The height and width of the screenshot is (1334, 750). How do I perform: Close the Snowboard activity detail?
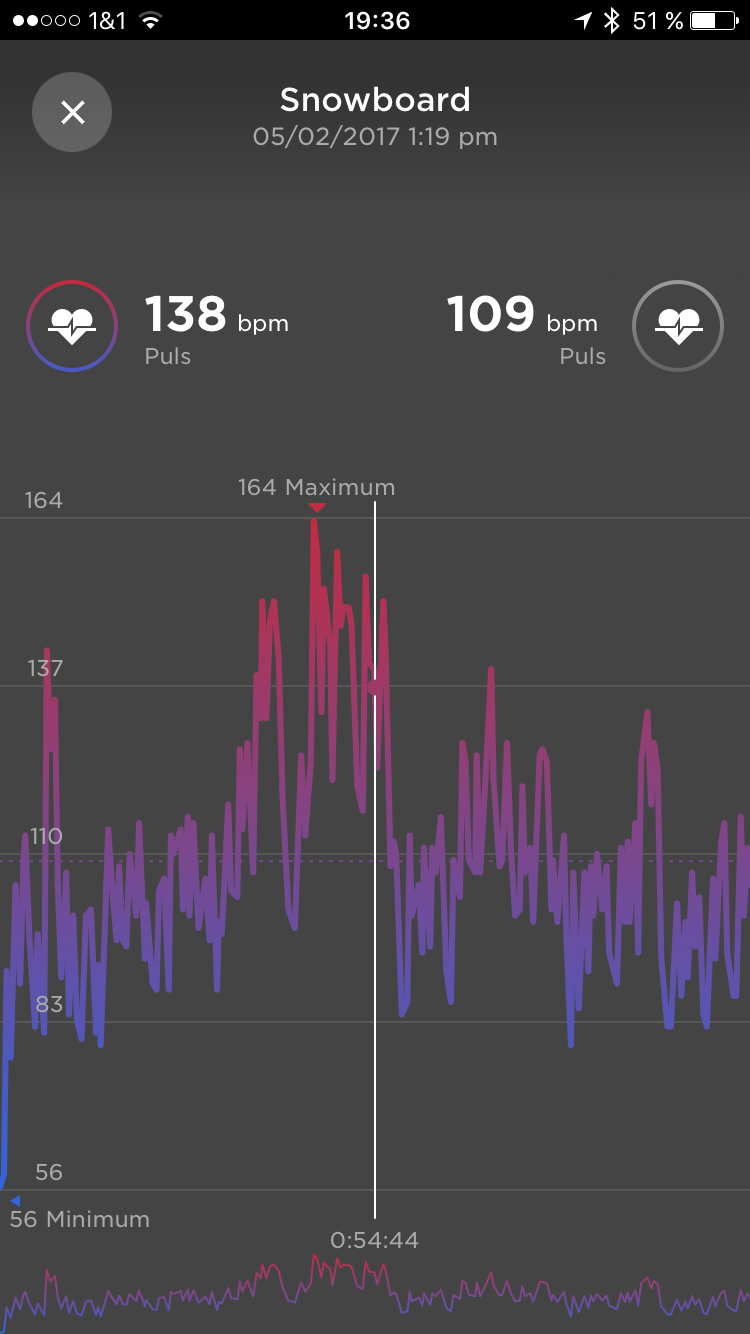(x=72, y=112)
